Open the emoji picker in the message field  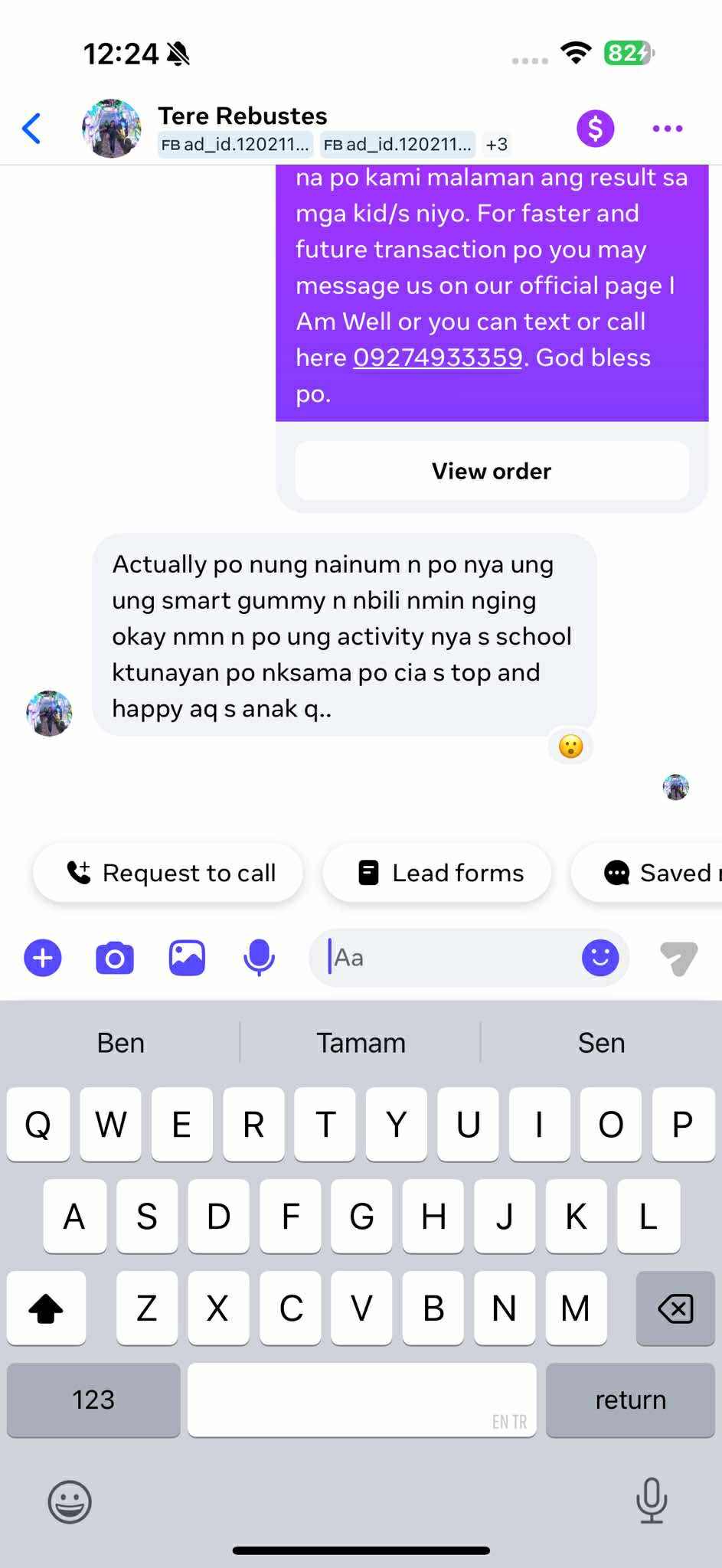point(599,958)
